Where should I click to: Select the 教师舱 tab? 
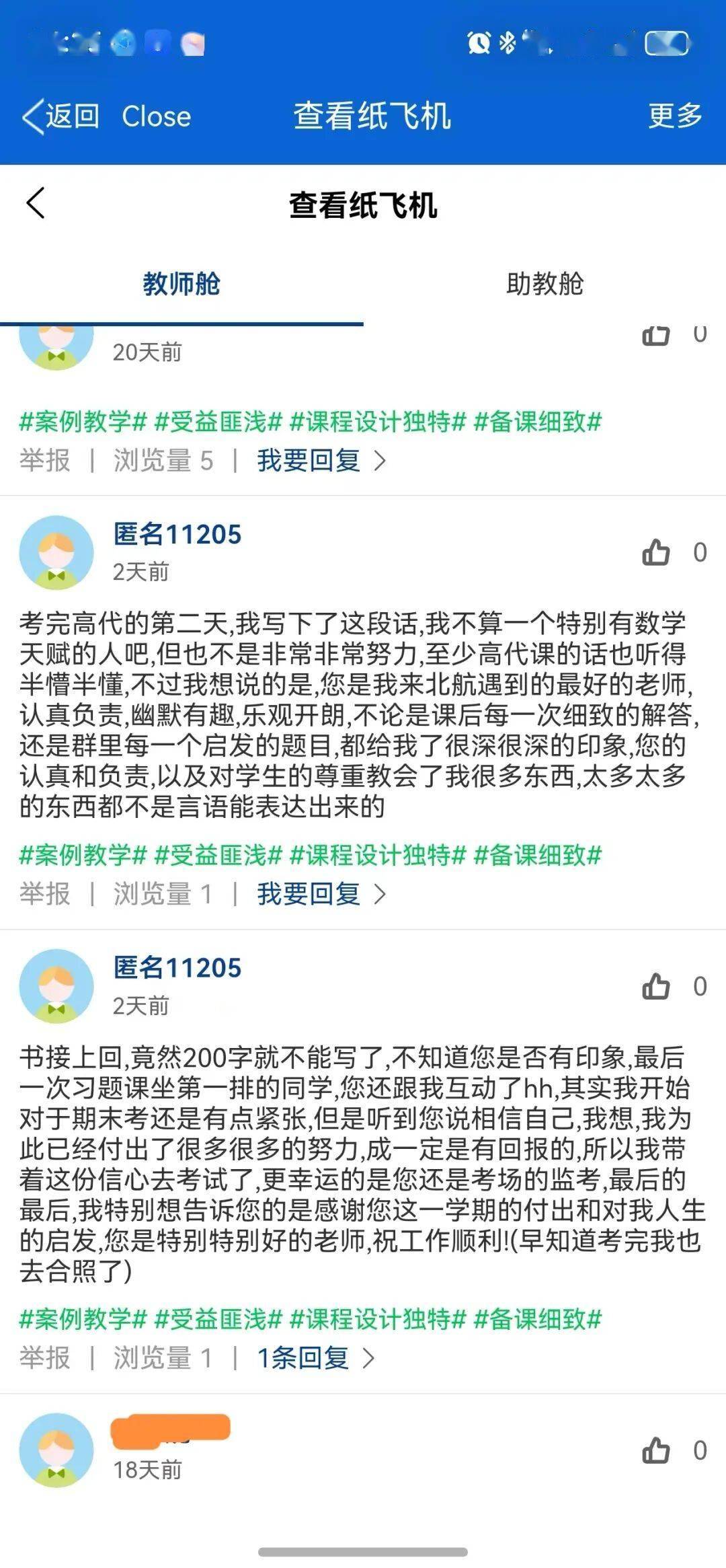(182, 284)
